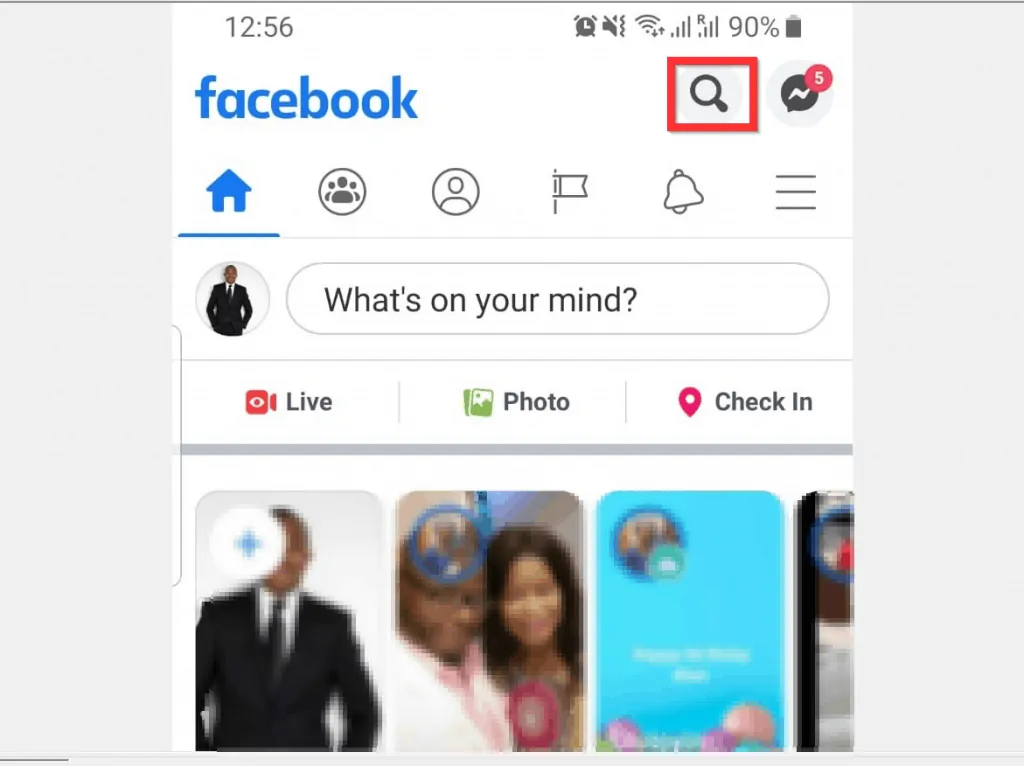Open the notifications bell tab
Image resolution: width=1024 pixels, height=766 pixels.
click(684, 190)
